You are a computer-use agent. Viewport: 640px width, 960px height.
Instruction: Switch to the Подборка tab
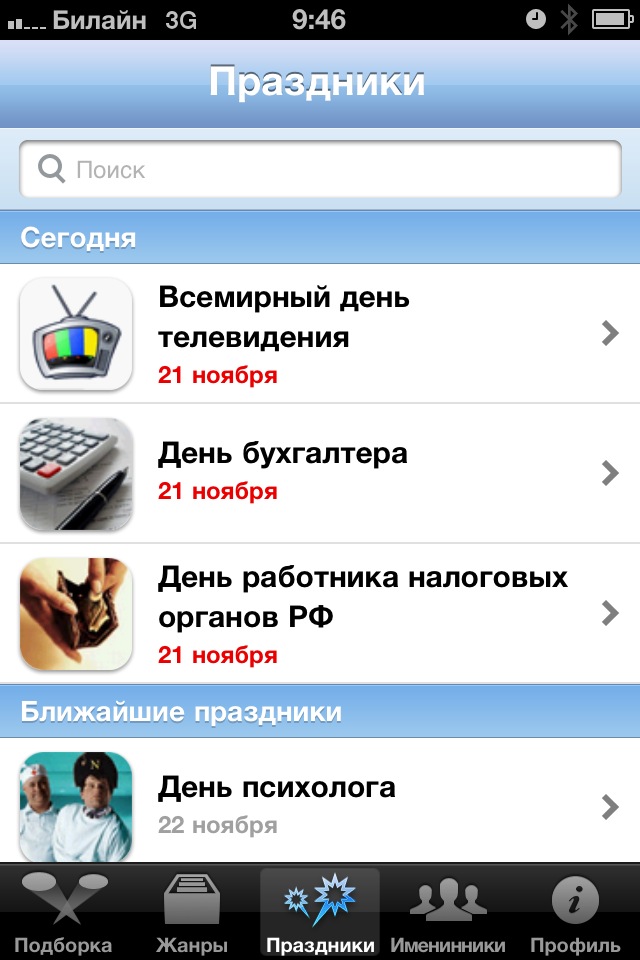pos(63,912)
